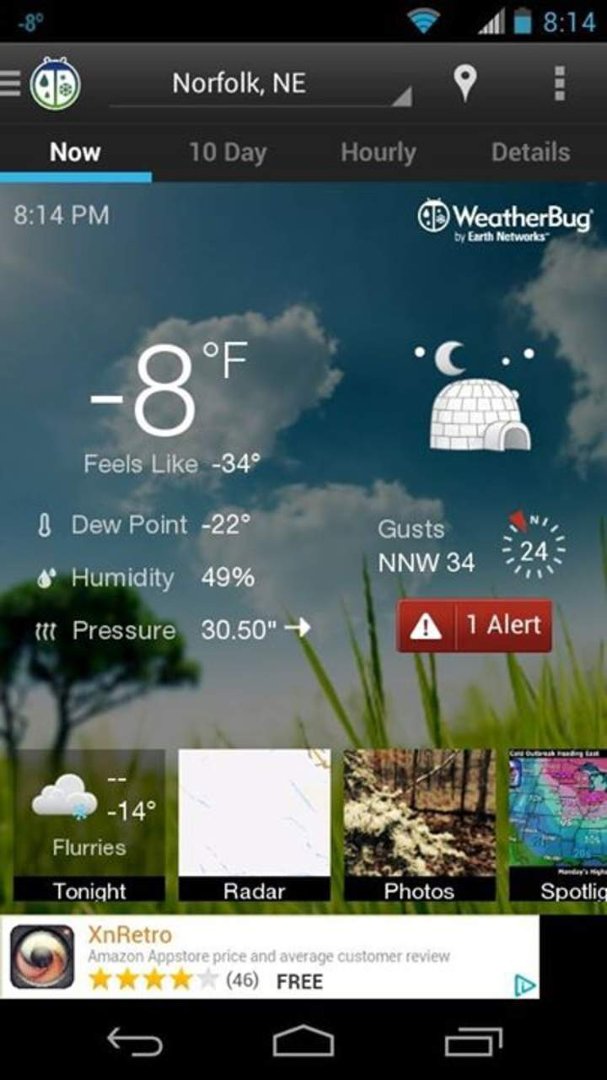Open the Photos tile
This screenshot has height=1080, width=607.
419,825
